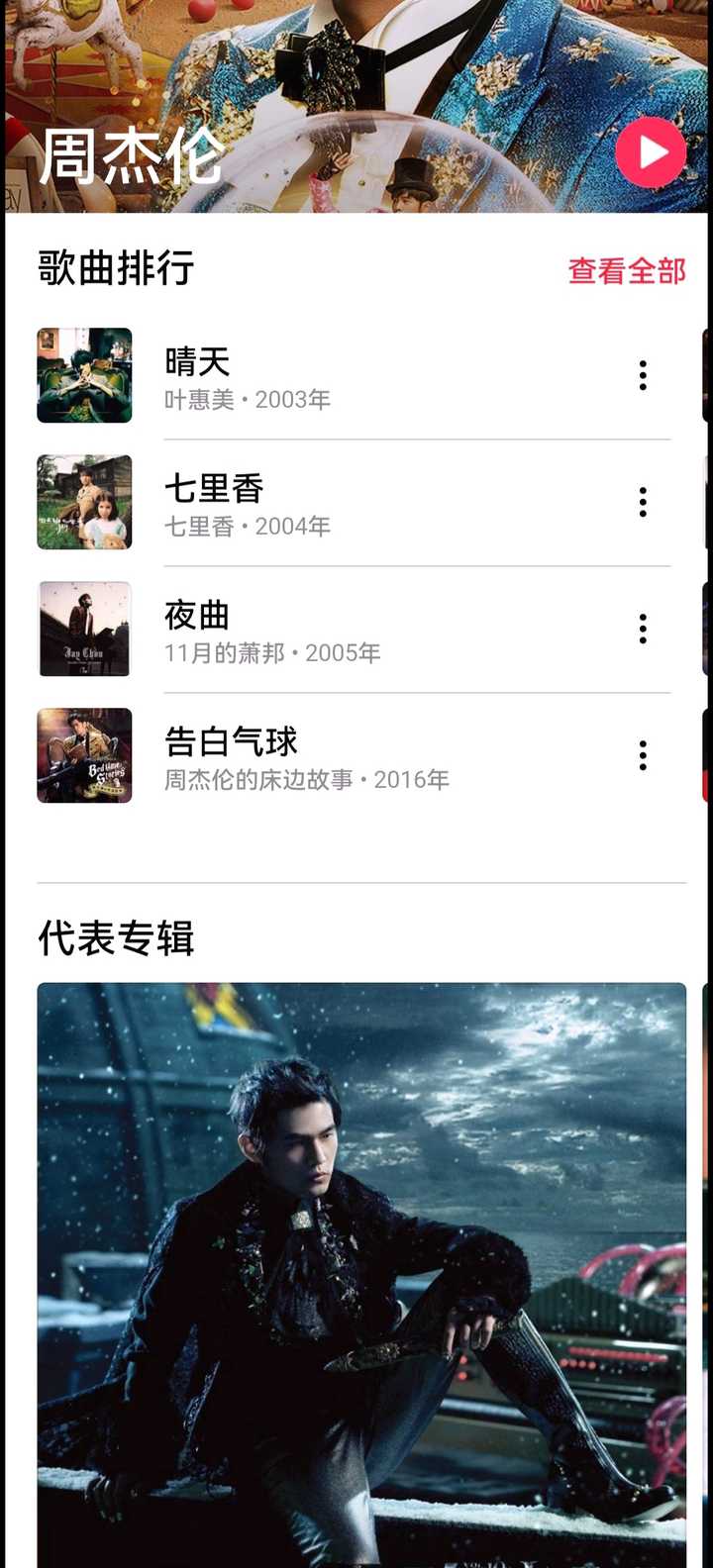This screenshot has width=713, height=1568.
Task: Open more options for 夜曲
Action: coord(643,629)
